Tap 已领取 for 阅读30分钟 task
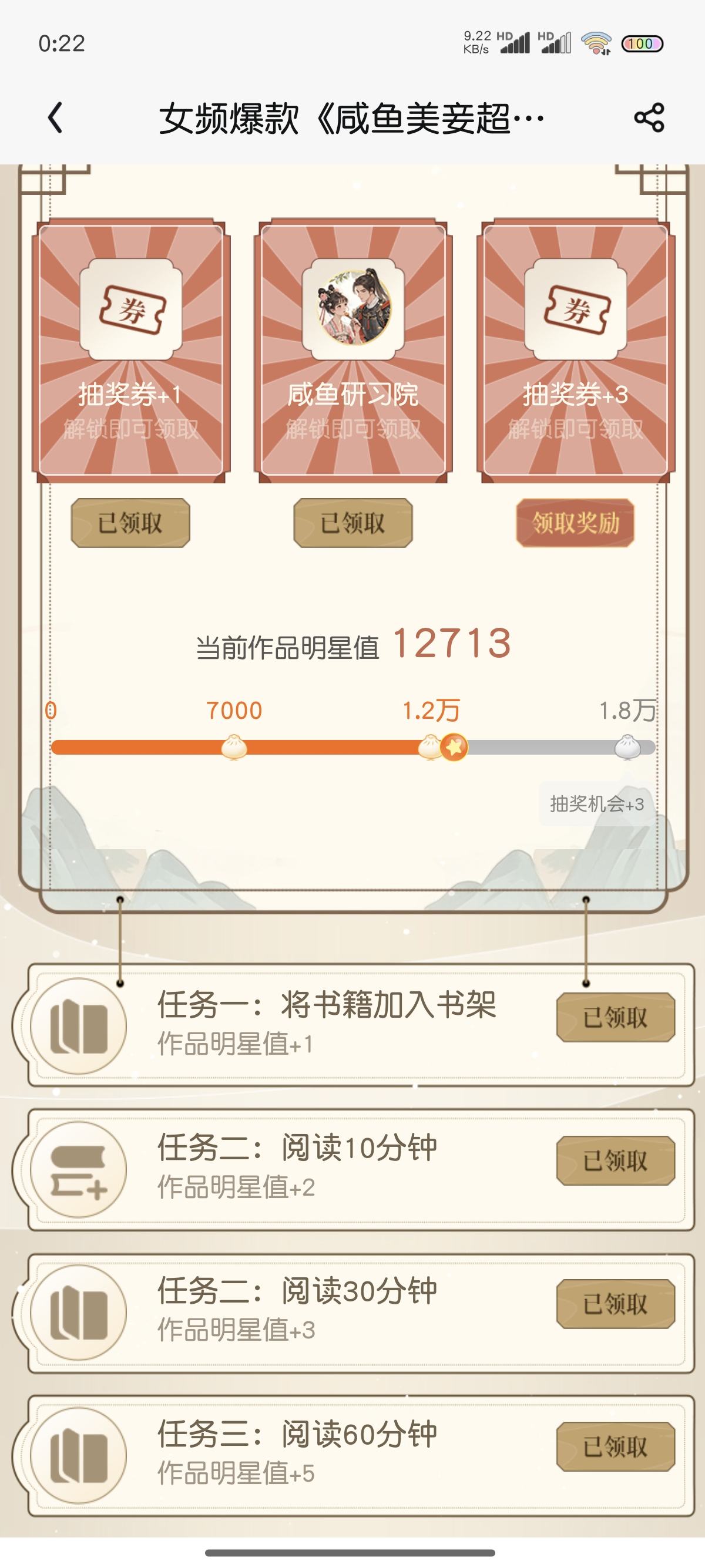705x1568 pixels. point(616,1304)
